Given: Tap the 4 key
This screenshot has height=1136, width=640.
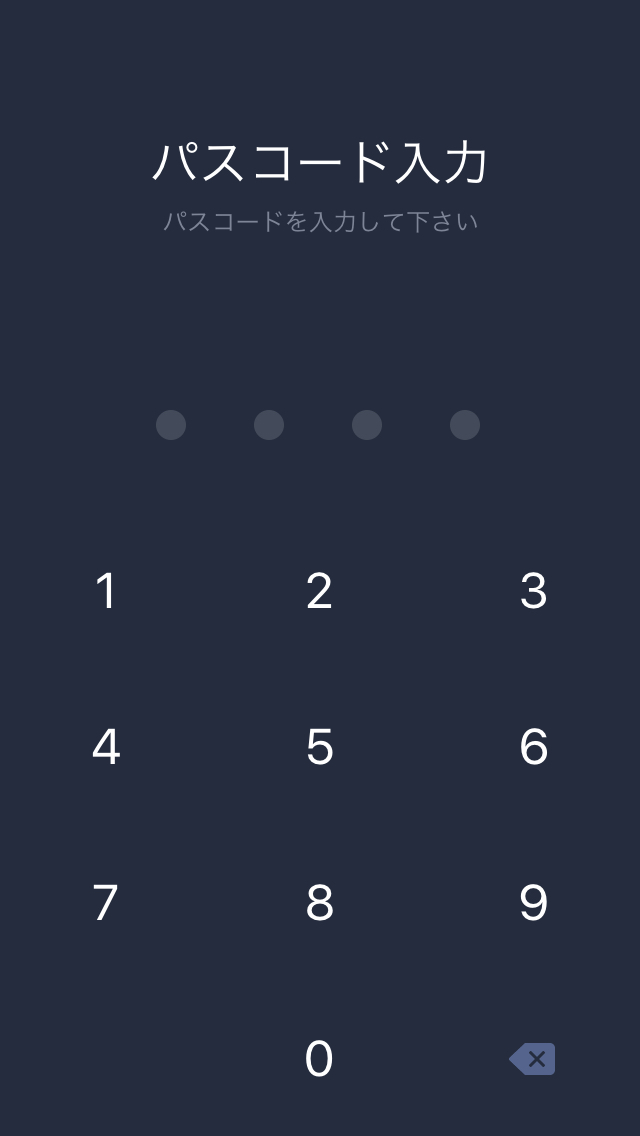Looking at the screenshot, I should [106, 747].
